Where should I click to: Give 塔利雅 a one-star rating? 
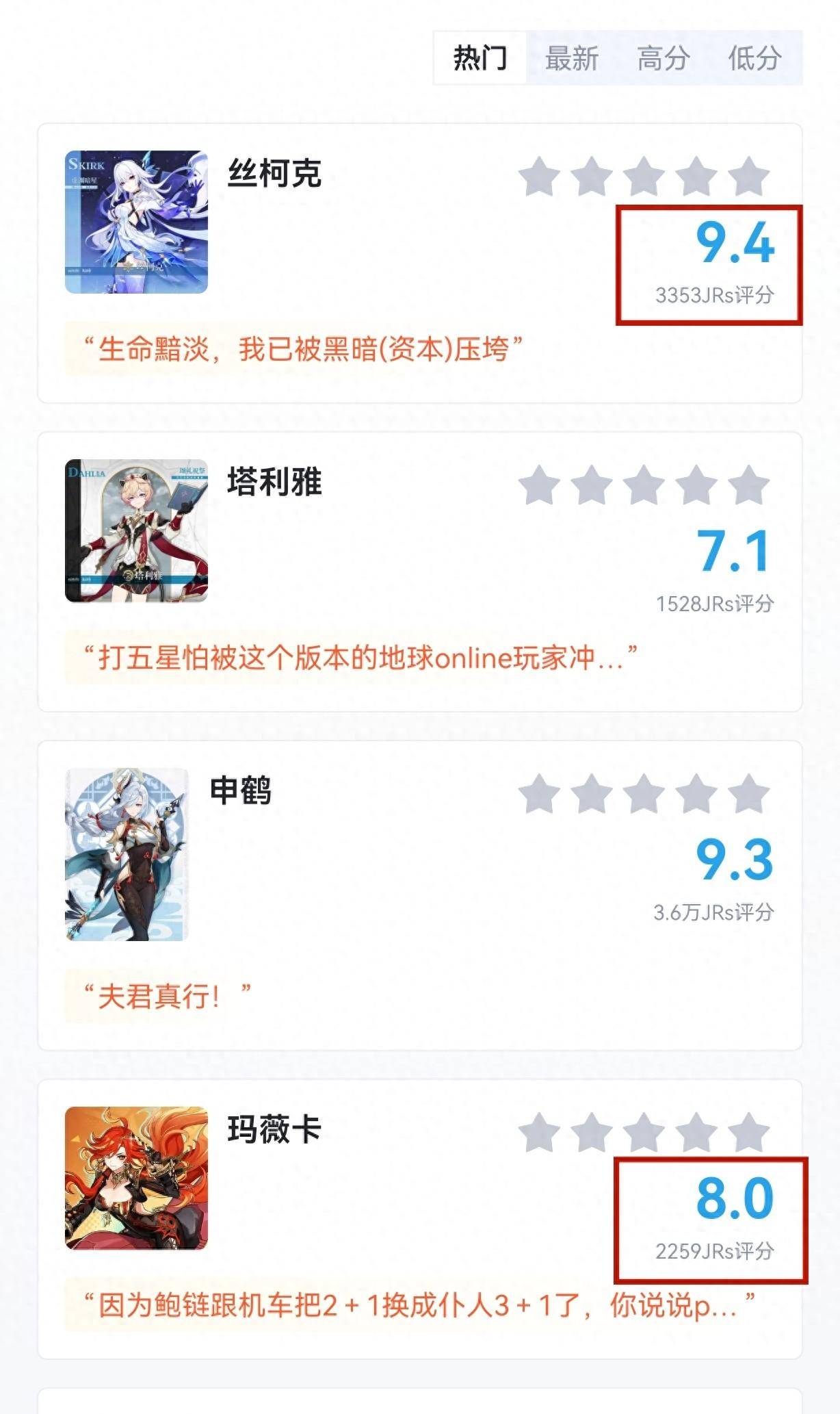coord(539,485)
